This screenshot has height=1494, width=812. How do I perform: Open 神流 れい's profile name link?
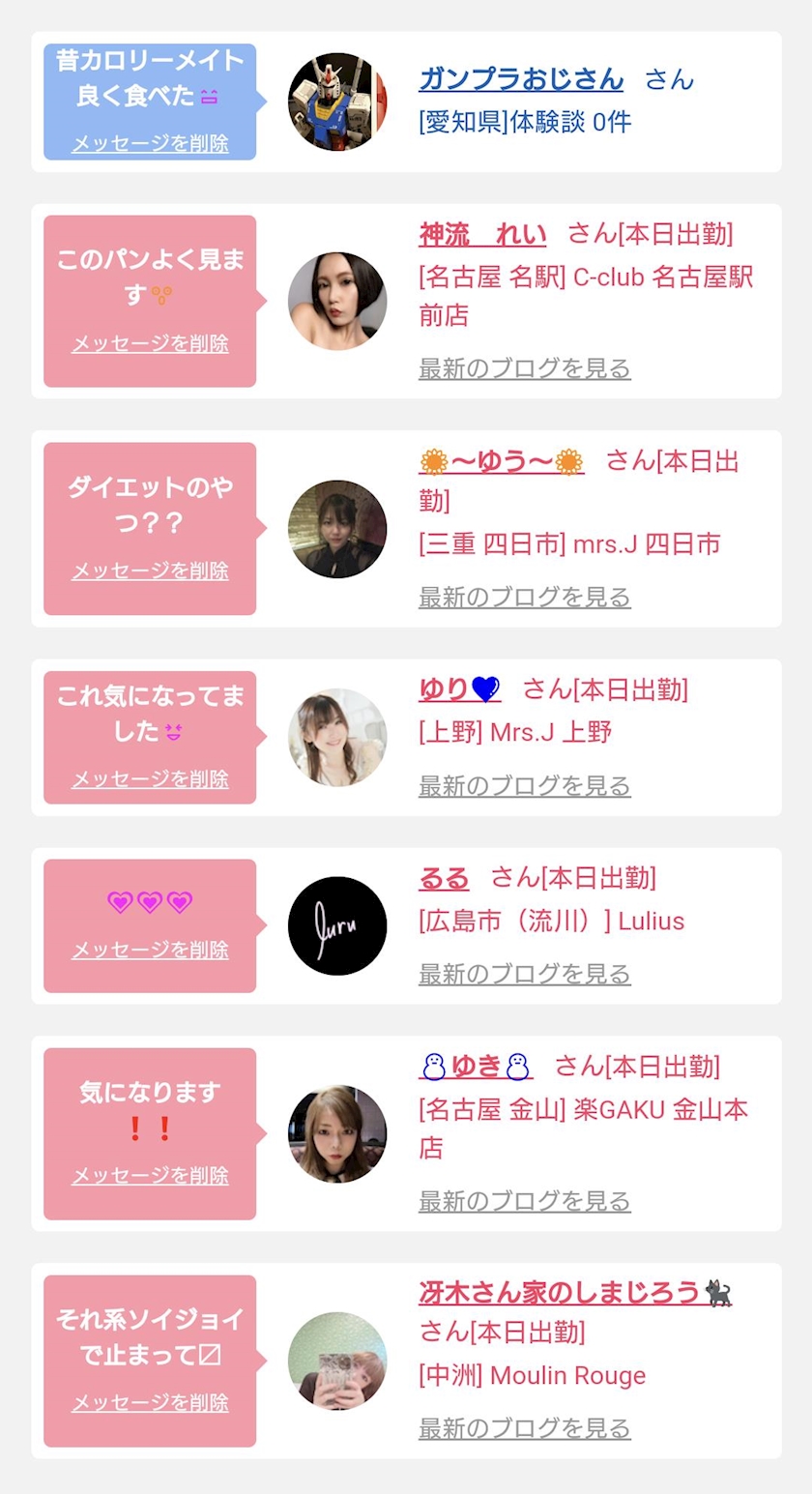coord(482,234)
